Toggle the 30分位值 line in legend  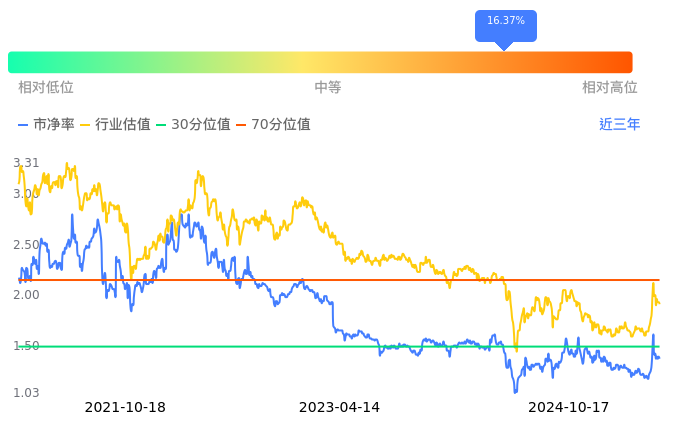[x=193, y=125]
